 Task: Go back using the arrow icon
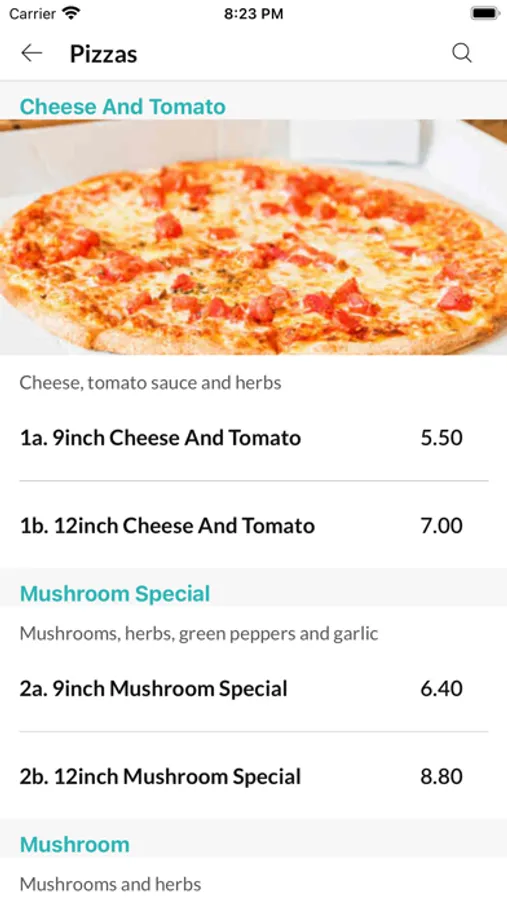(x=32, y=53)
